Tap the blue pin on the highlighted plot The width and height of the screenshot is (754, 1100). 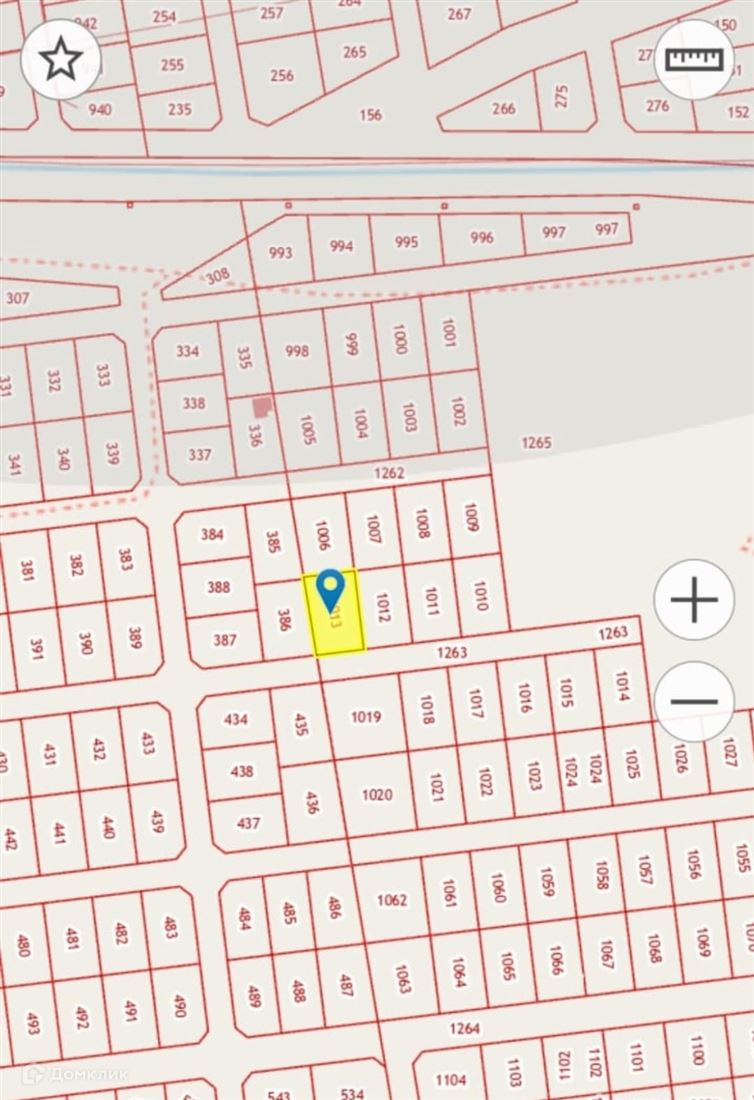(x=331, y=588)
